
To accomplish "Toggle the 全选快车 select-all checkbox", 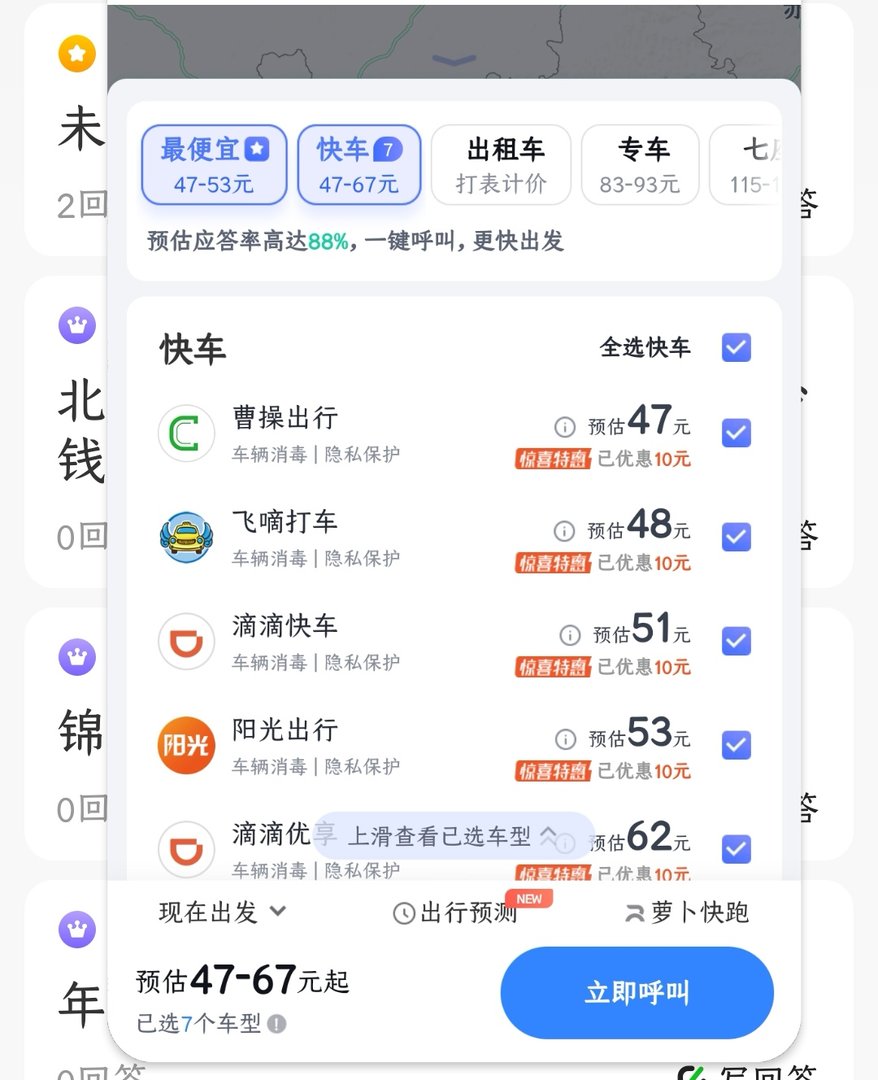I will pos(736,347).
